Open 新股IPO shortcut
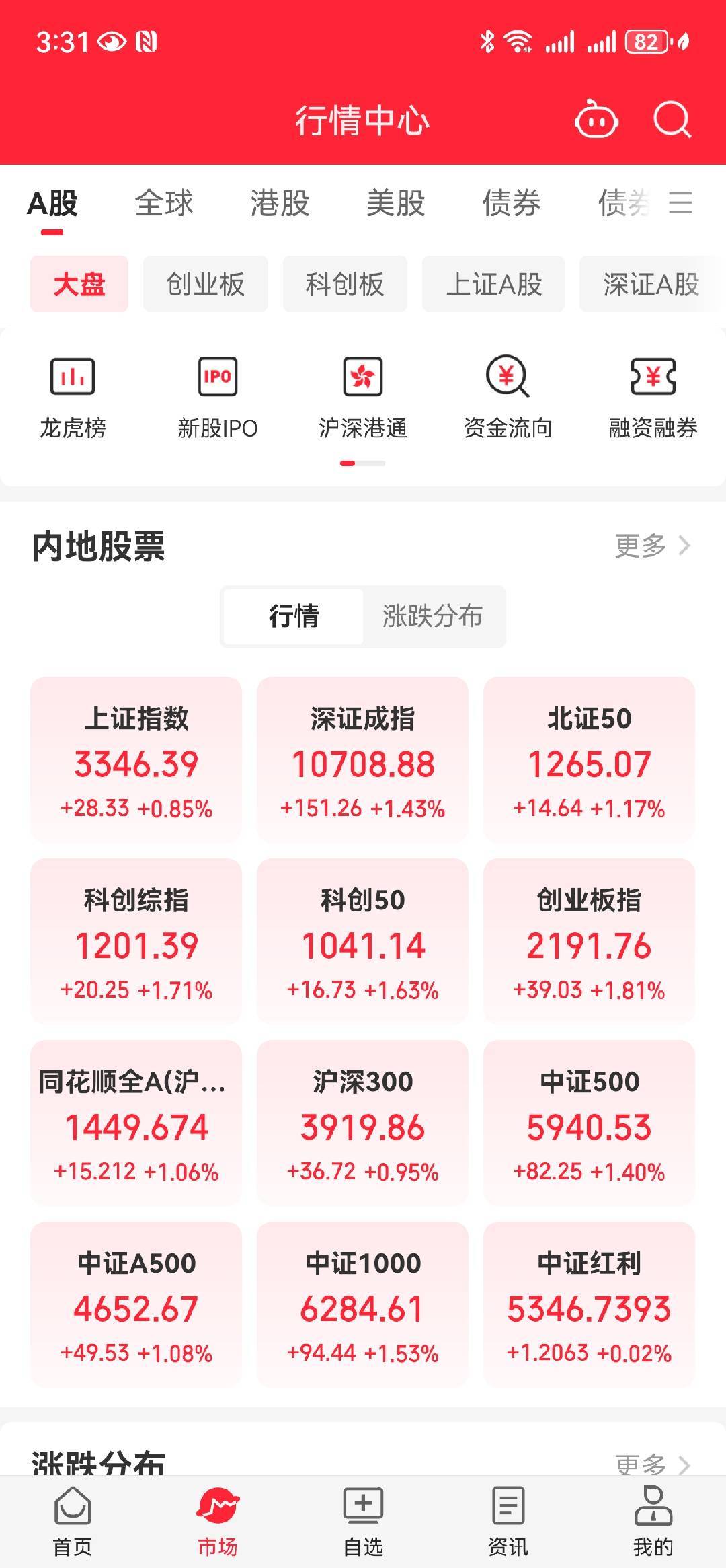This screenshot has height=1568, width=726. click(218, 398)
